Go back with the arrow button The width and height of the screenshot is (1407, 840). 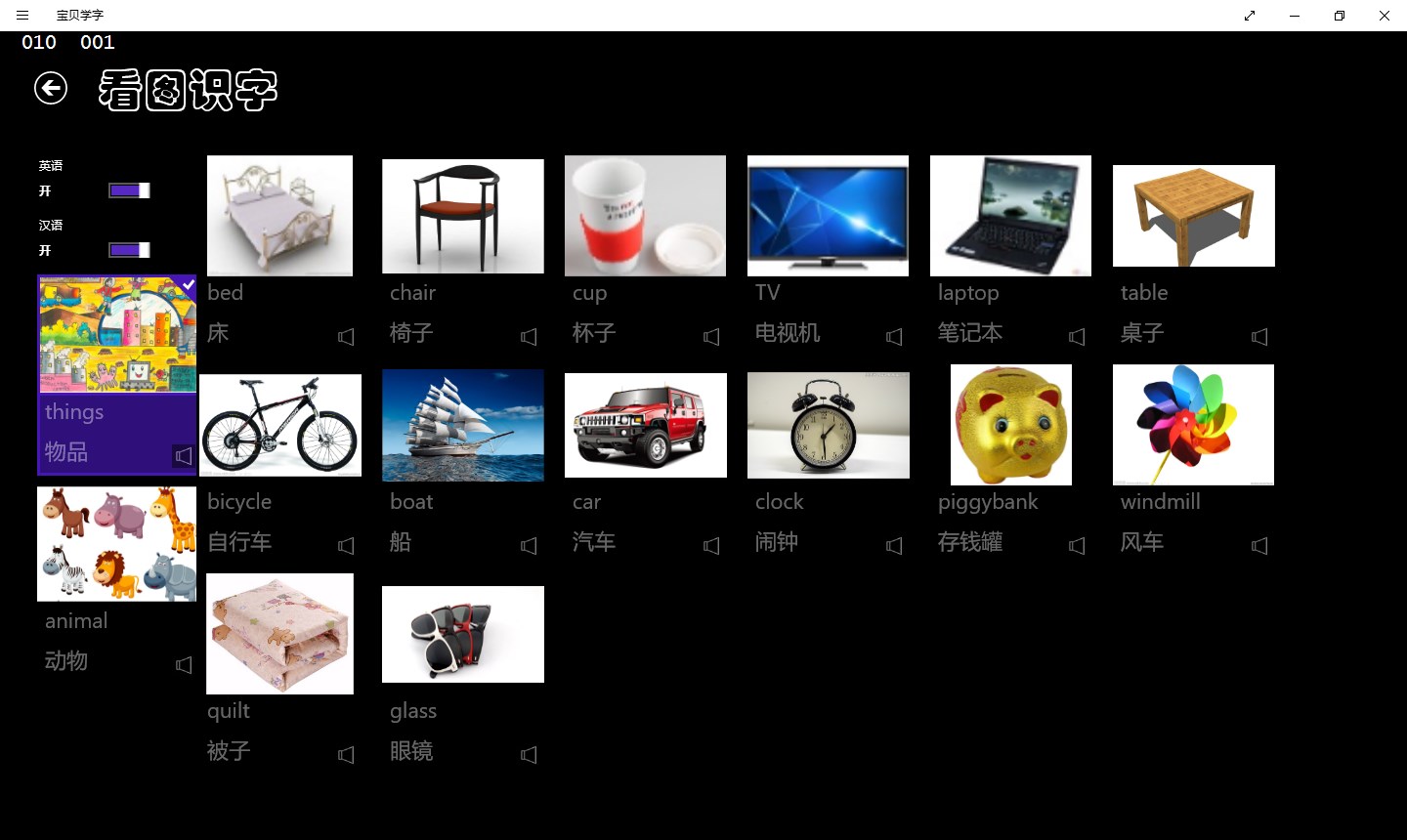(x=51, y=89)
